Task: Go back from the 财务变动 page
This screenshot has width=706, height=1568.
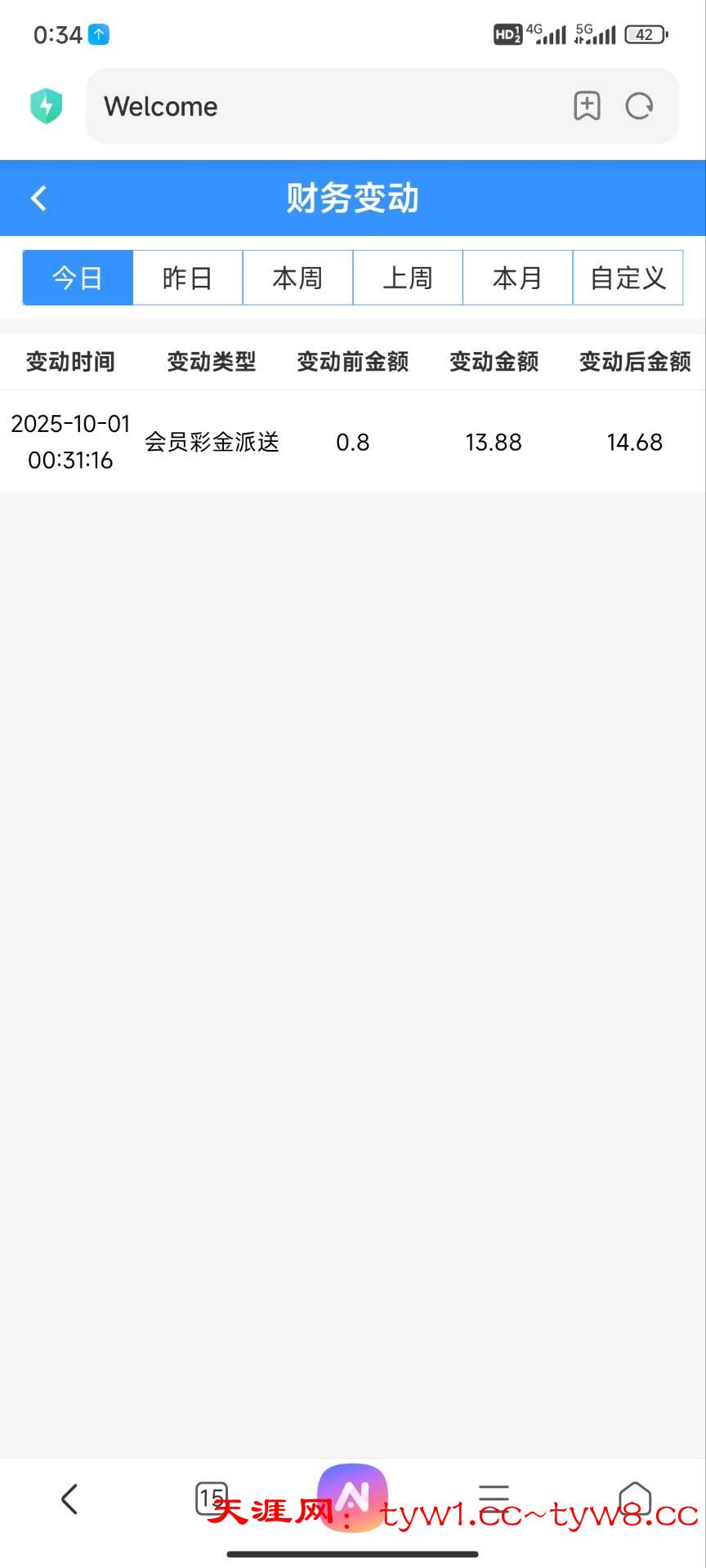Action: [x=38, y=198]
